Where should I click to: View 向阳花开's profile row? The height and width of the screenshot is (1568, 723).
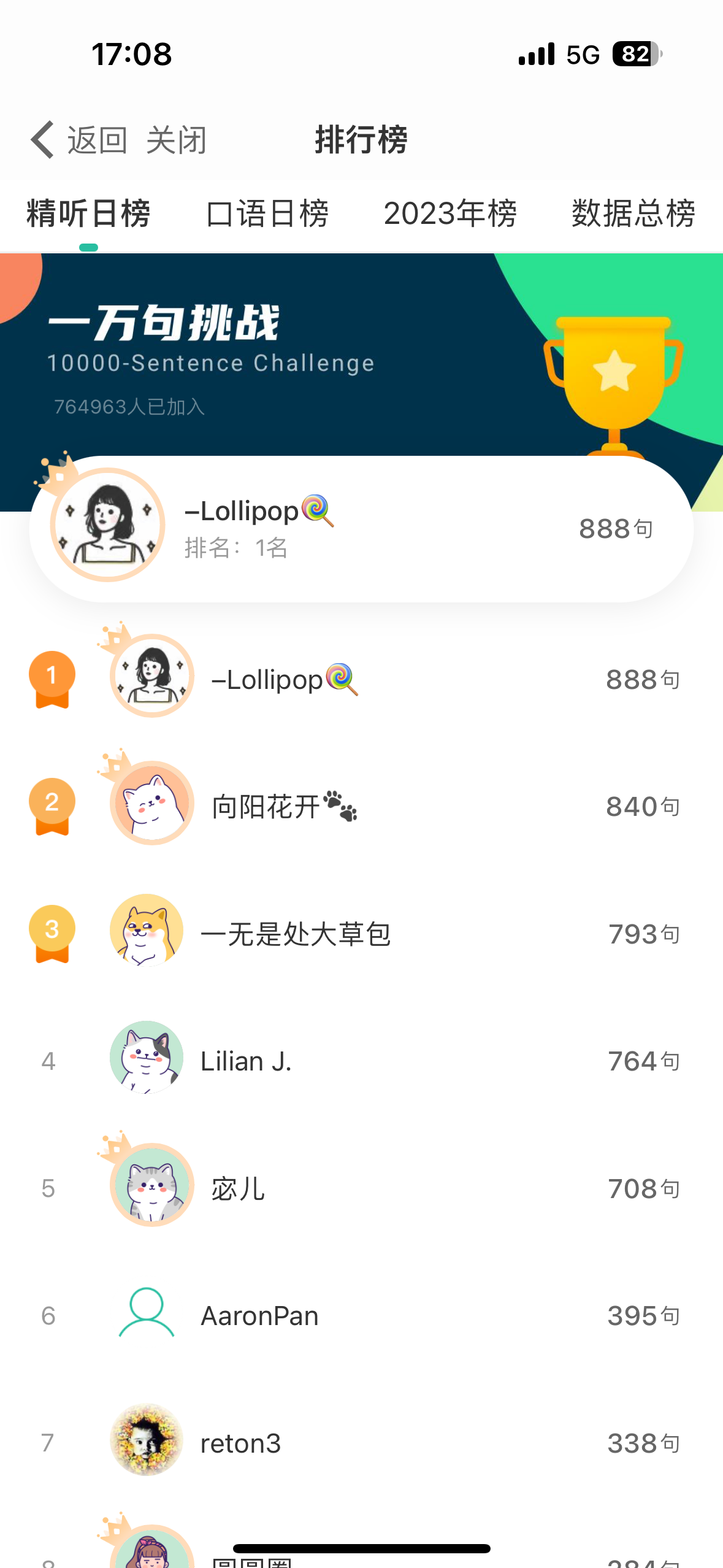(x=361, y=806)
